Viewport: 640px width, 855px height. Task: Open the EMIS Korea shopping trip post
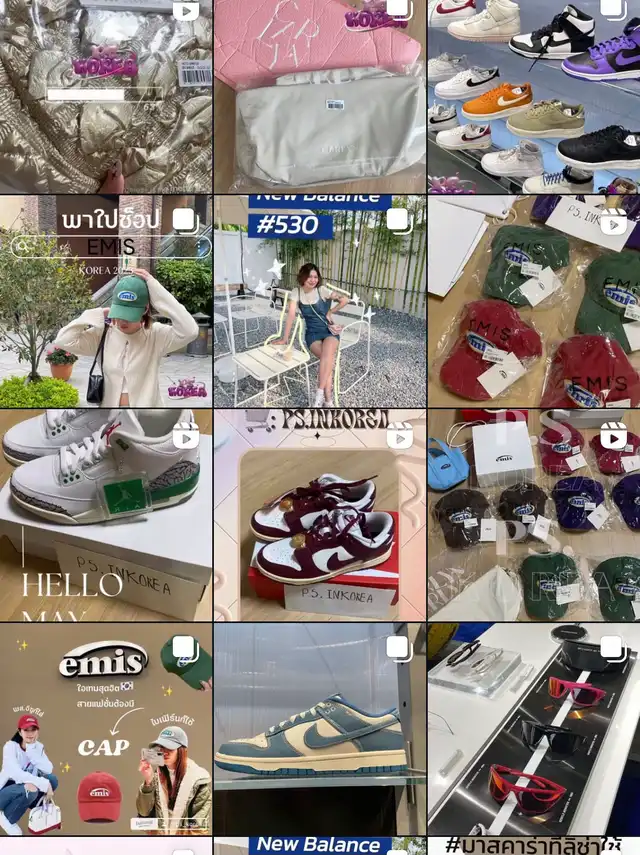point(106,302)
